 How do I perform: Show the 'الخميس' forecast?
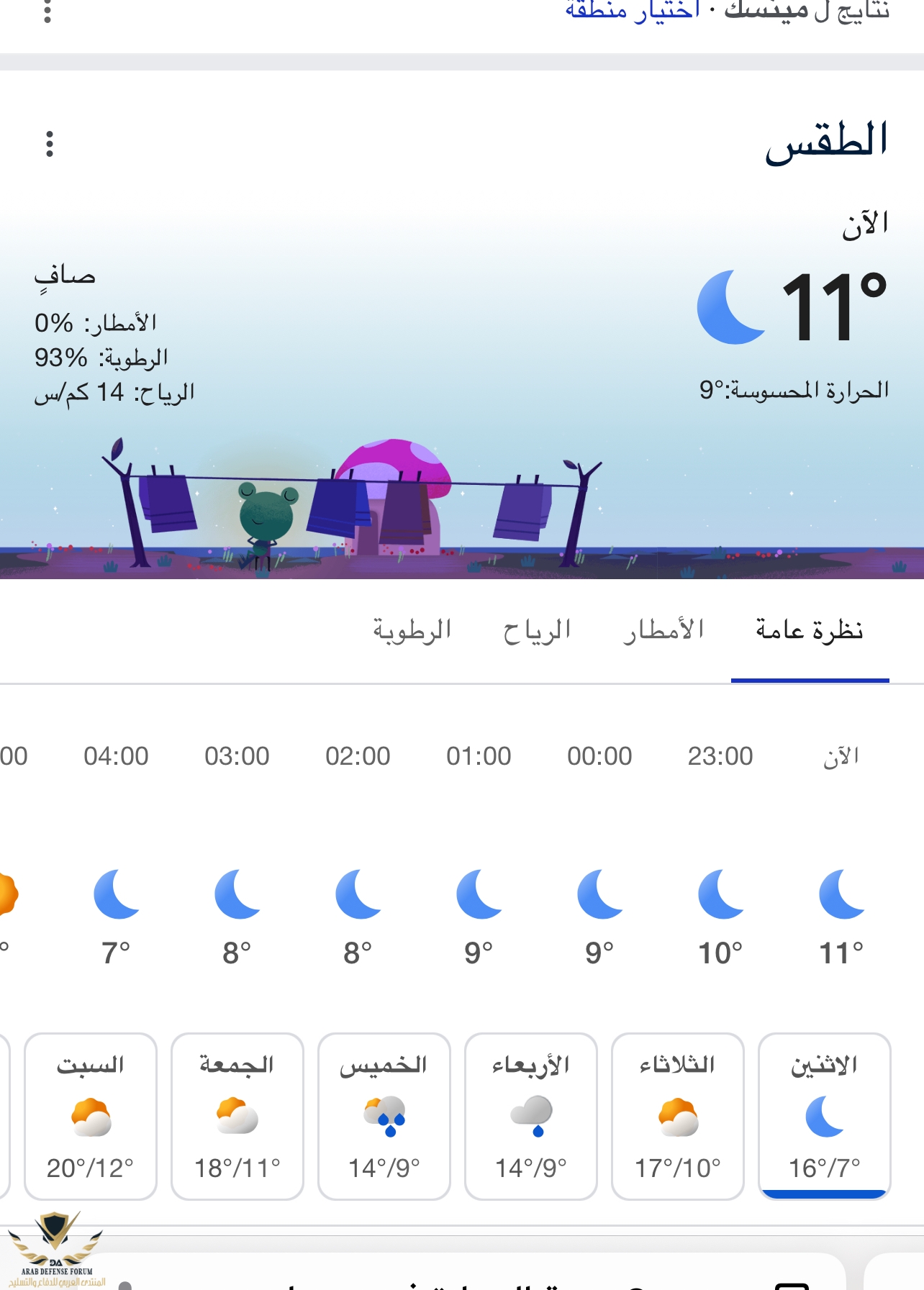click(x=384, y=1116)
